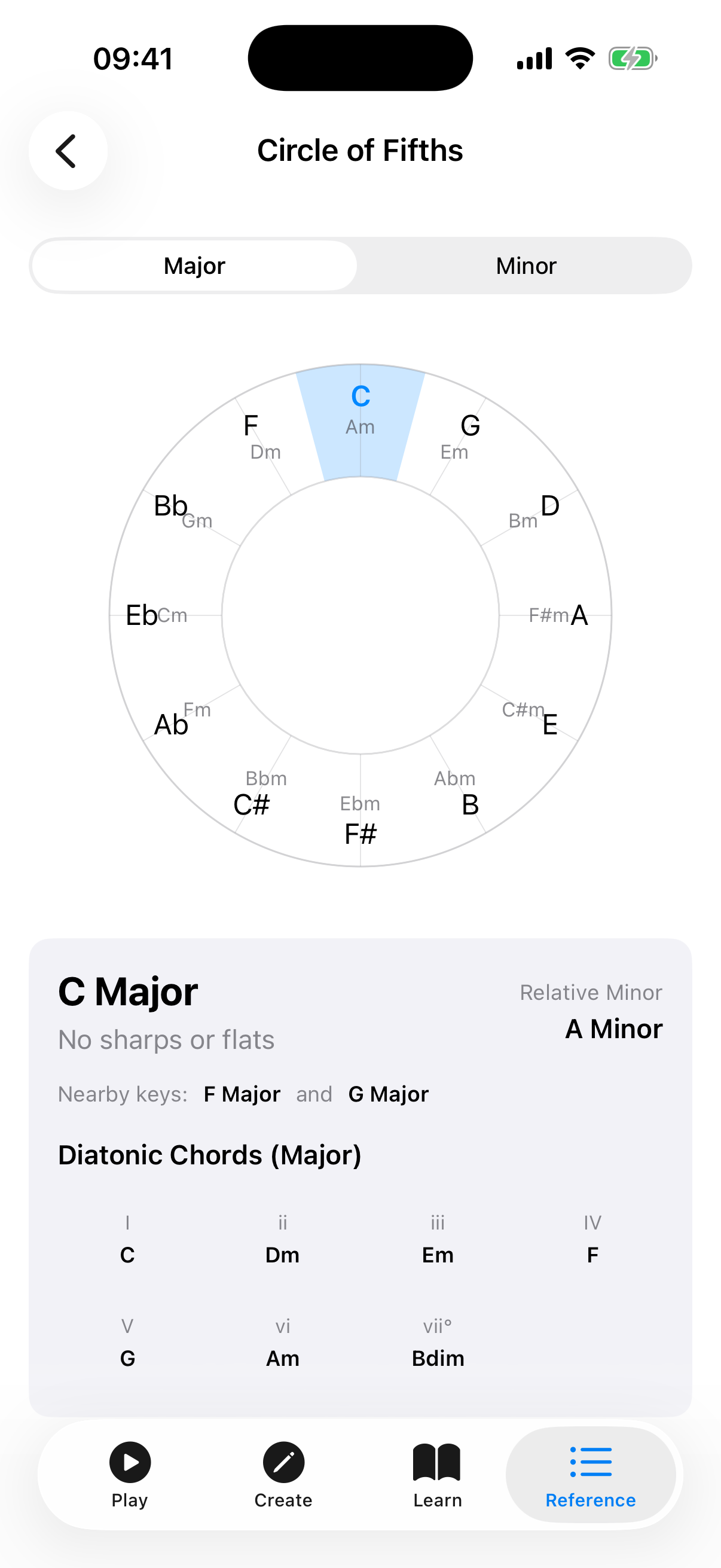This screenshot has height=1568, width=721.
Task: Open the G Major nearby key
Action: pyautogui.click(x=387, y=1093)
